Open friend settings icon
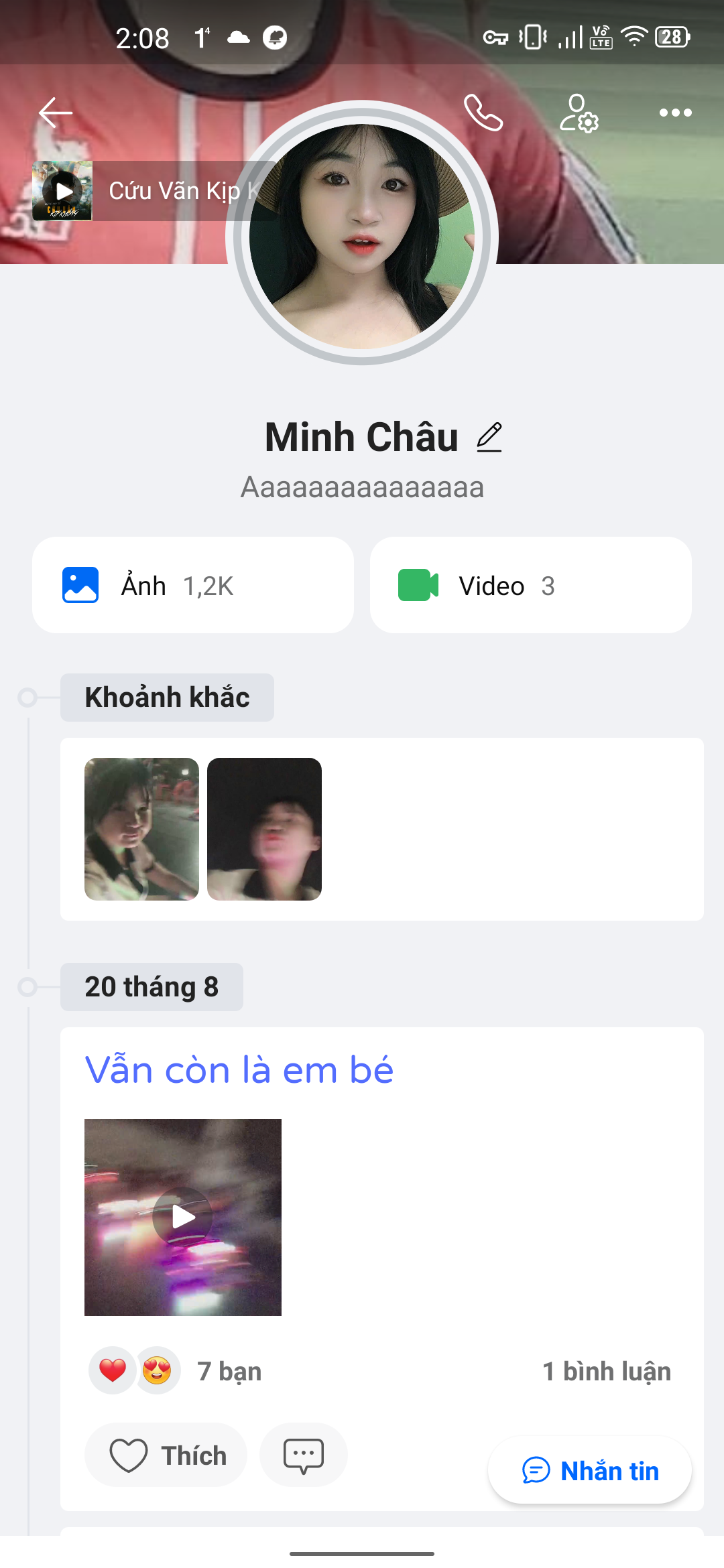Screen dimensions: 724x1568 click(579, 113)
